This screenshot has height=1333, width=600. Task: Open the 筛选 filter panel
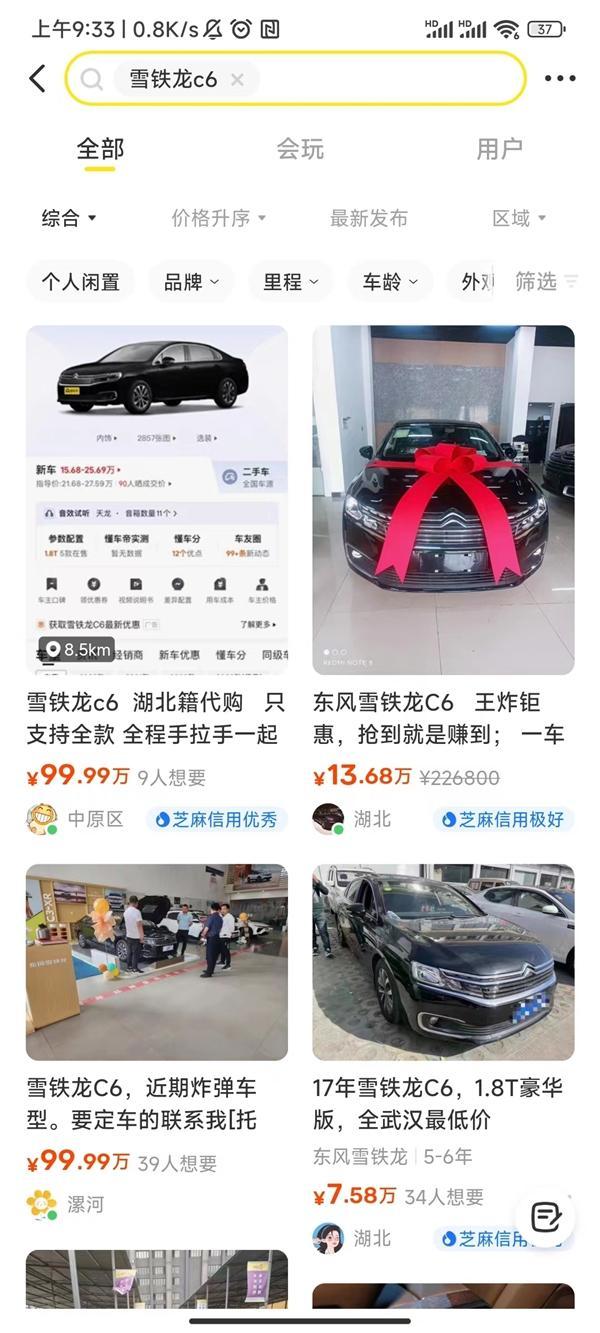[545, 282]
